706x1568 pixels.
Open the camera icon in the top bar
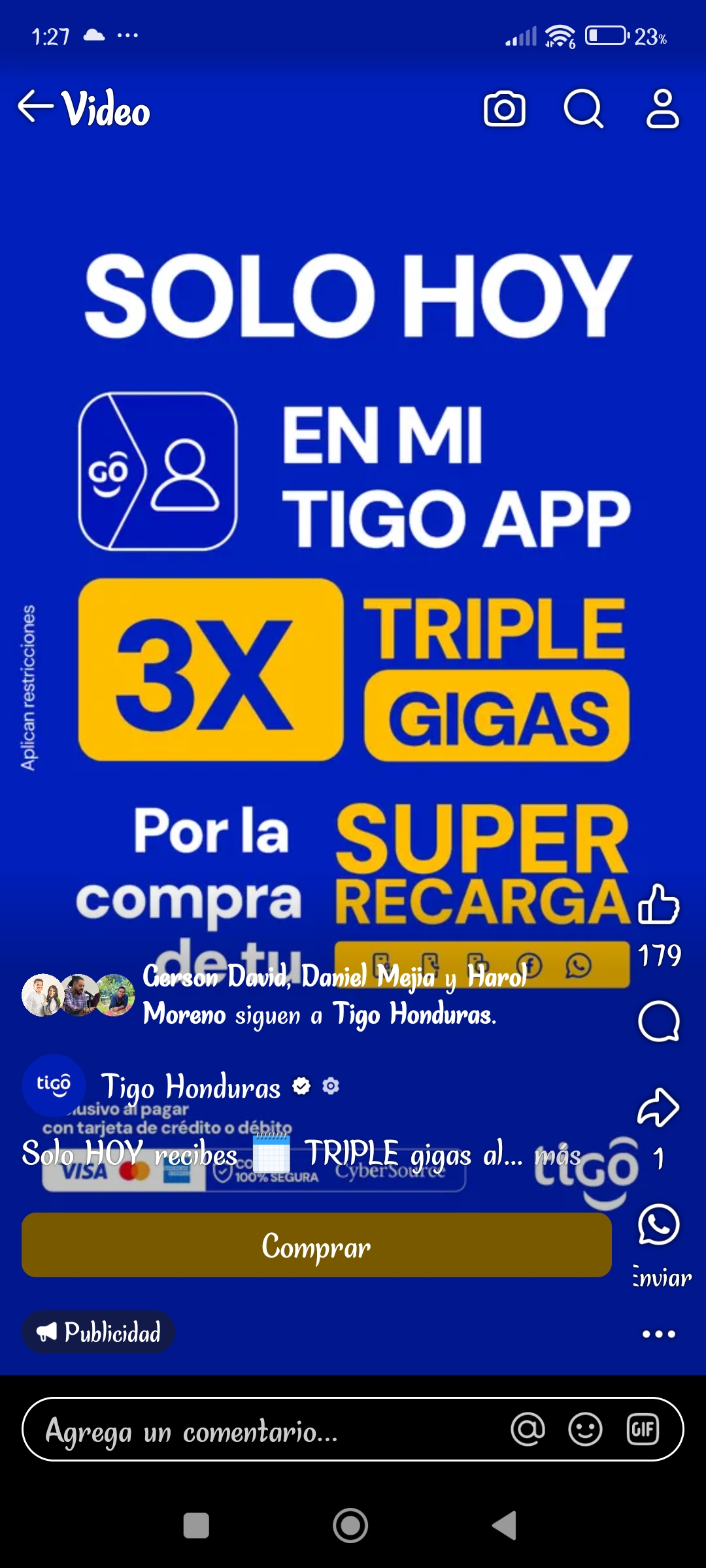pyautogui.click(x=504, y=108)
